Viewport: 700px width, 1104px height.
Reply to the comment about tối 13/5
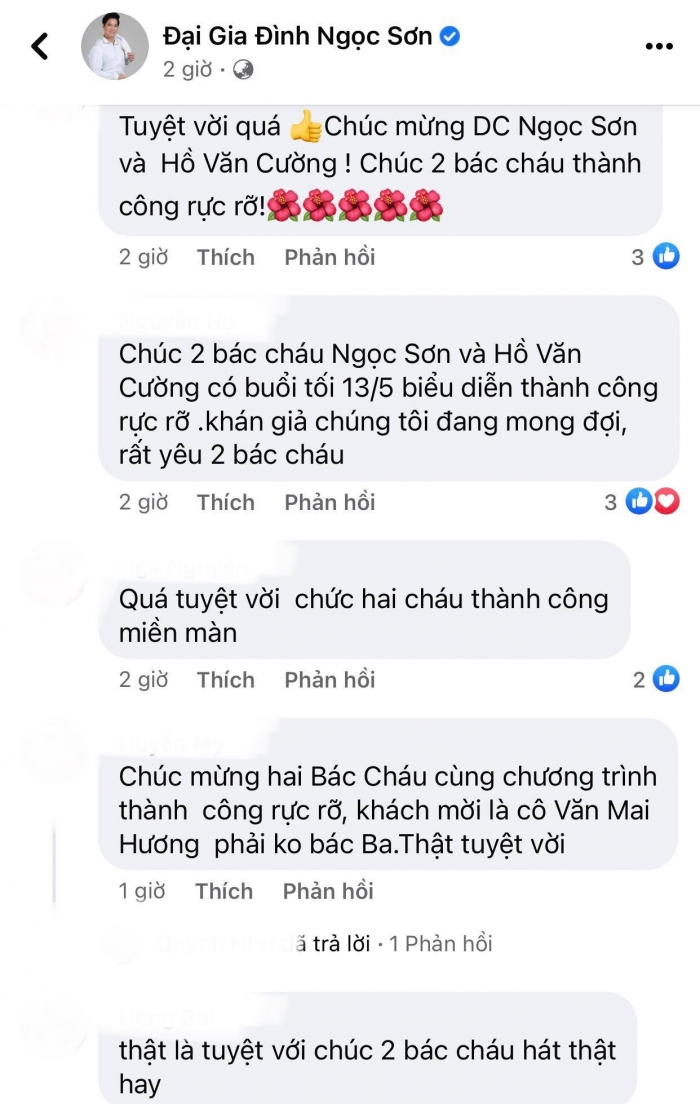(x=329, y=502)
